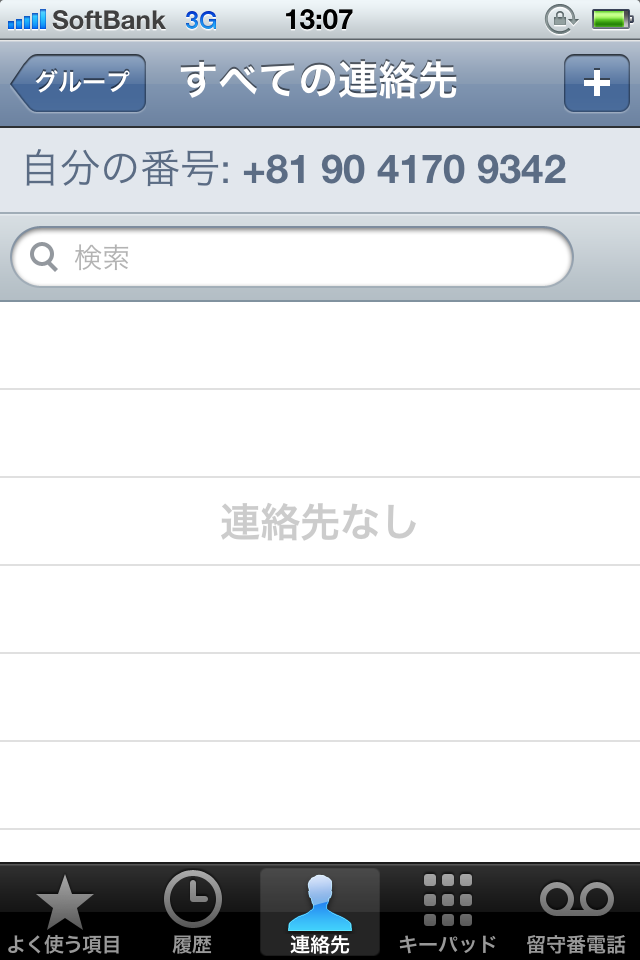Switch to よく使う項目 favorites tab
The height and width of the screenshot is (960, 640).
click(64, 912)
